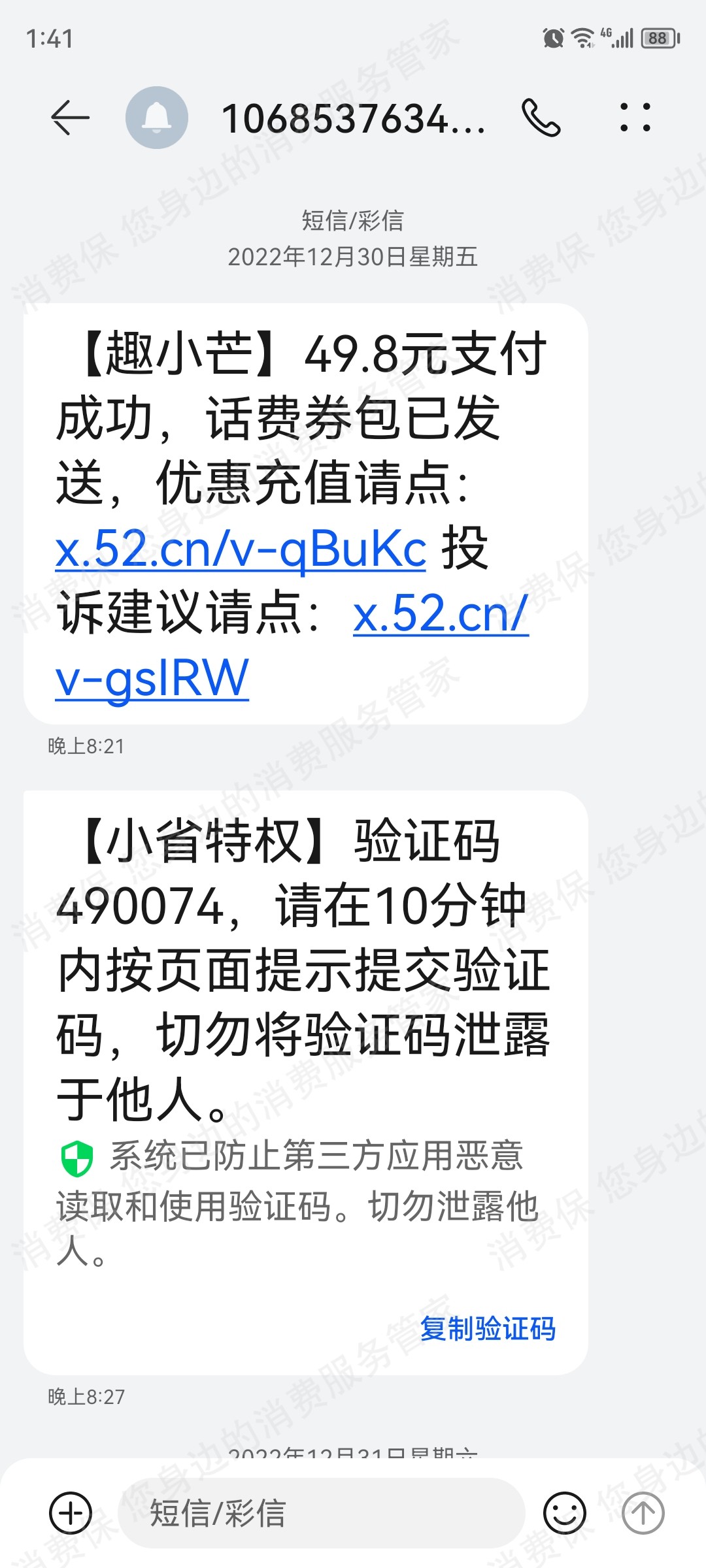Open the four-dot overflow menu

[635, 118]
